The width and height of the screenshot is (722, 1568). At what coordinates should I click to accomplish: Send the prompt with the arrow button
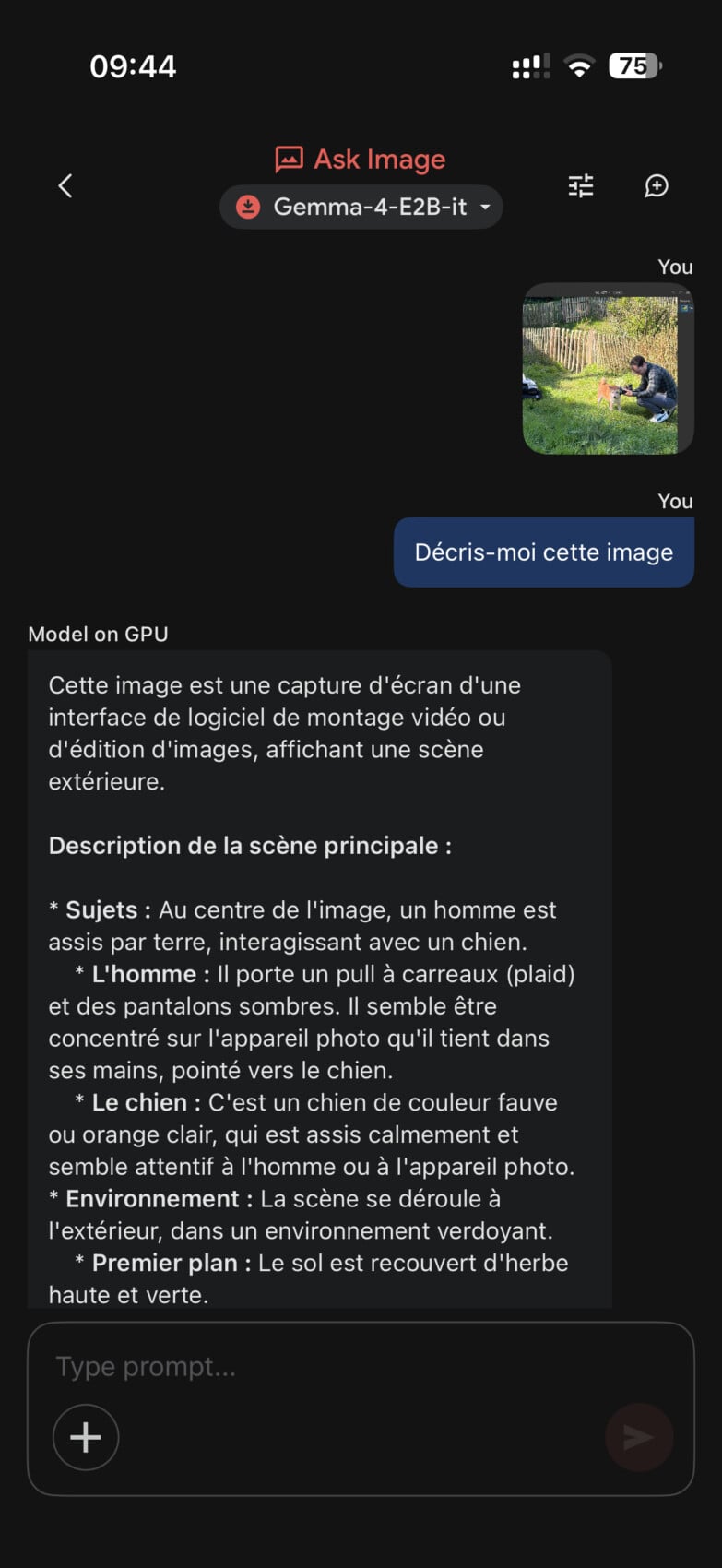point(638,1437)
